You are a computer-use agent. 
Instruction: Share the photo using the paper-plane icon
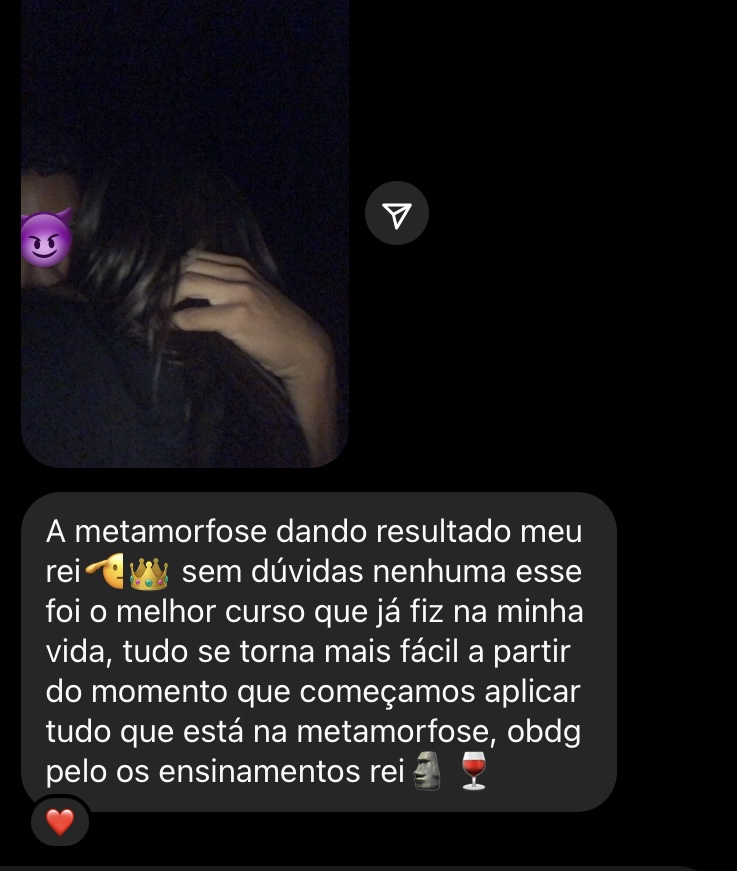(x=397, y=213)
